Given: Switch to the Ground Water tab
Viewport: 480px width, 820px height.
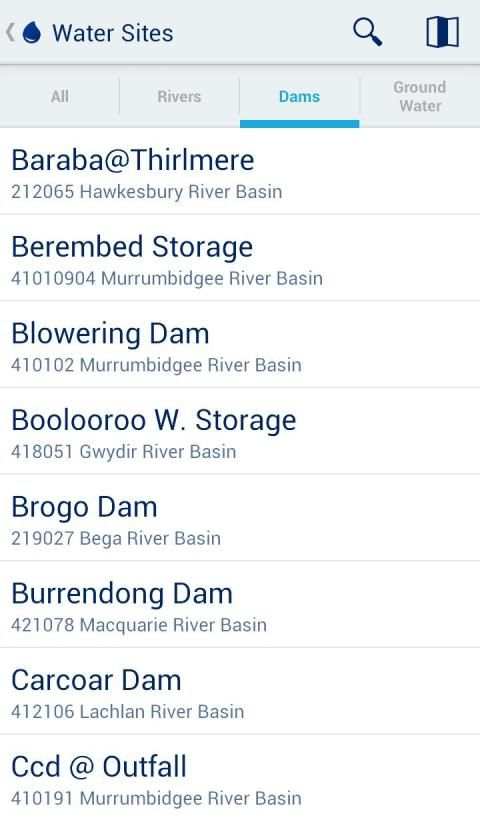Looking at the screenshot, I should [x=420, y=97].
